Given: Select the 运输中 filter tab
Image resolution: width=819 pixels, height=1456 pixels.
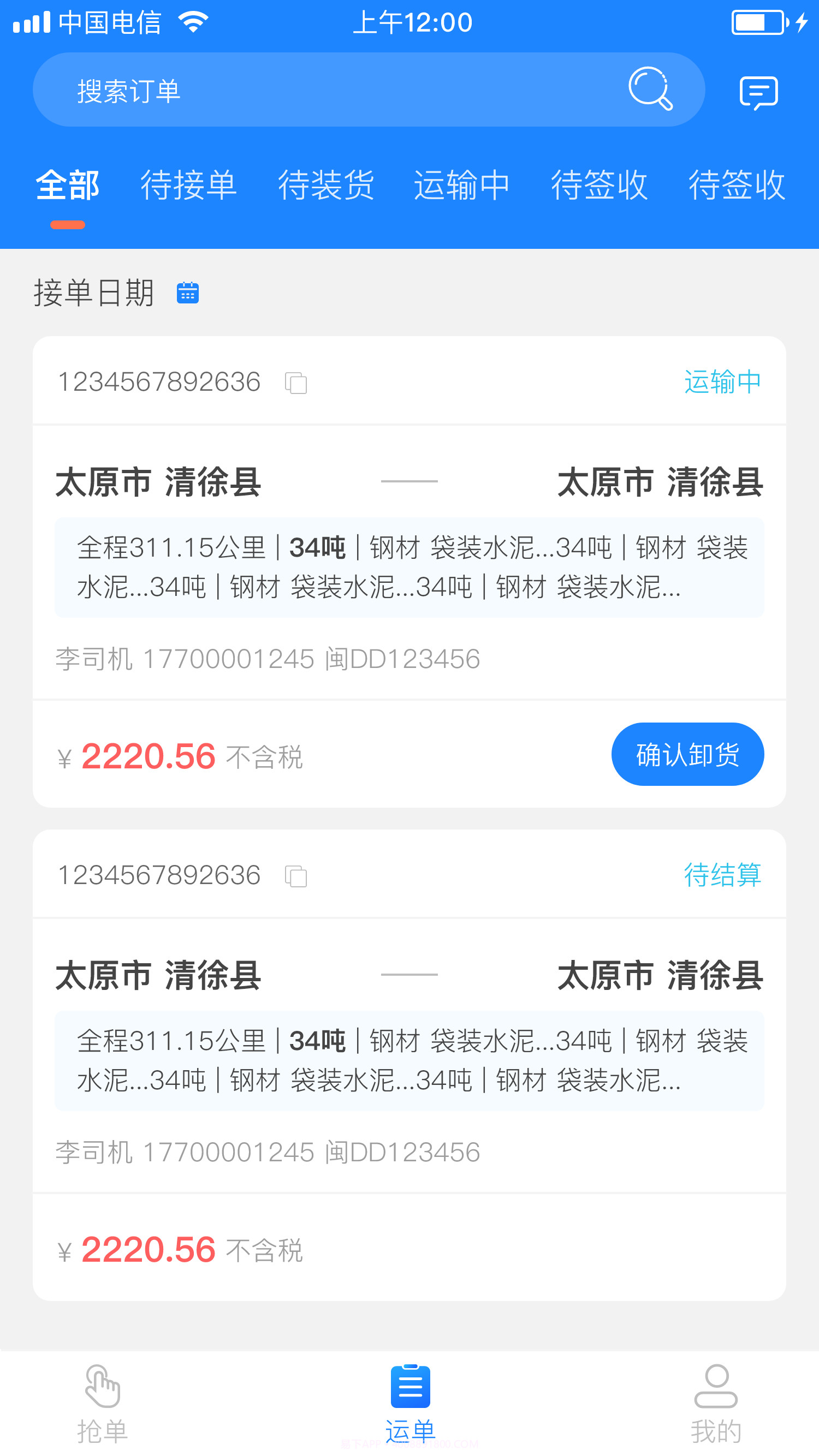Looking at the screenshot, I should click(x=462, y=188).
